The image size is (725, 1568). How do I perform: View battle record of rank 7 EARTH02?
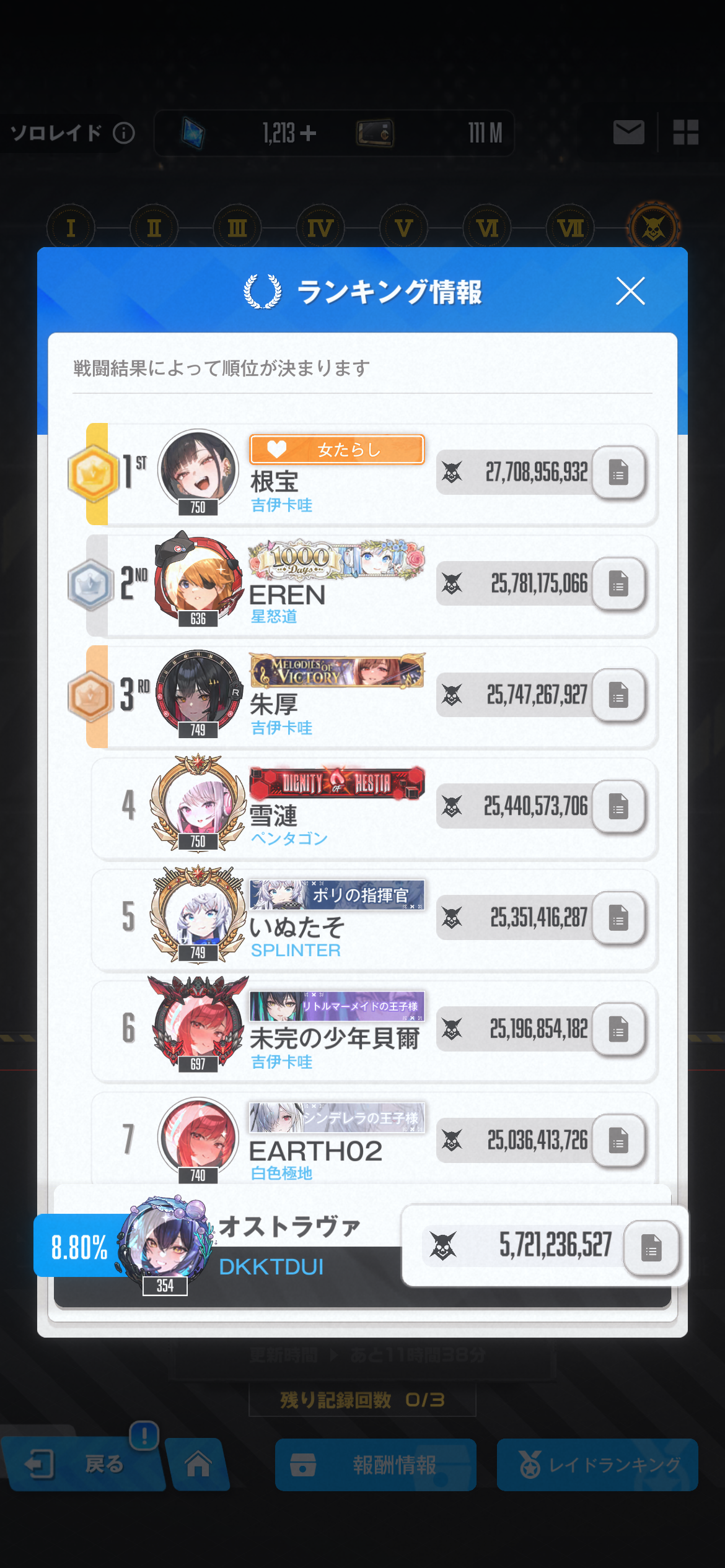618,1140
